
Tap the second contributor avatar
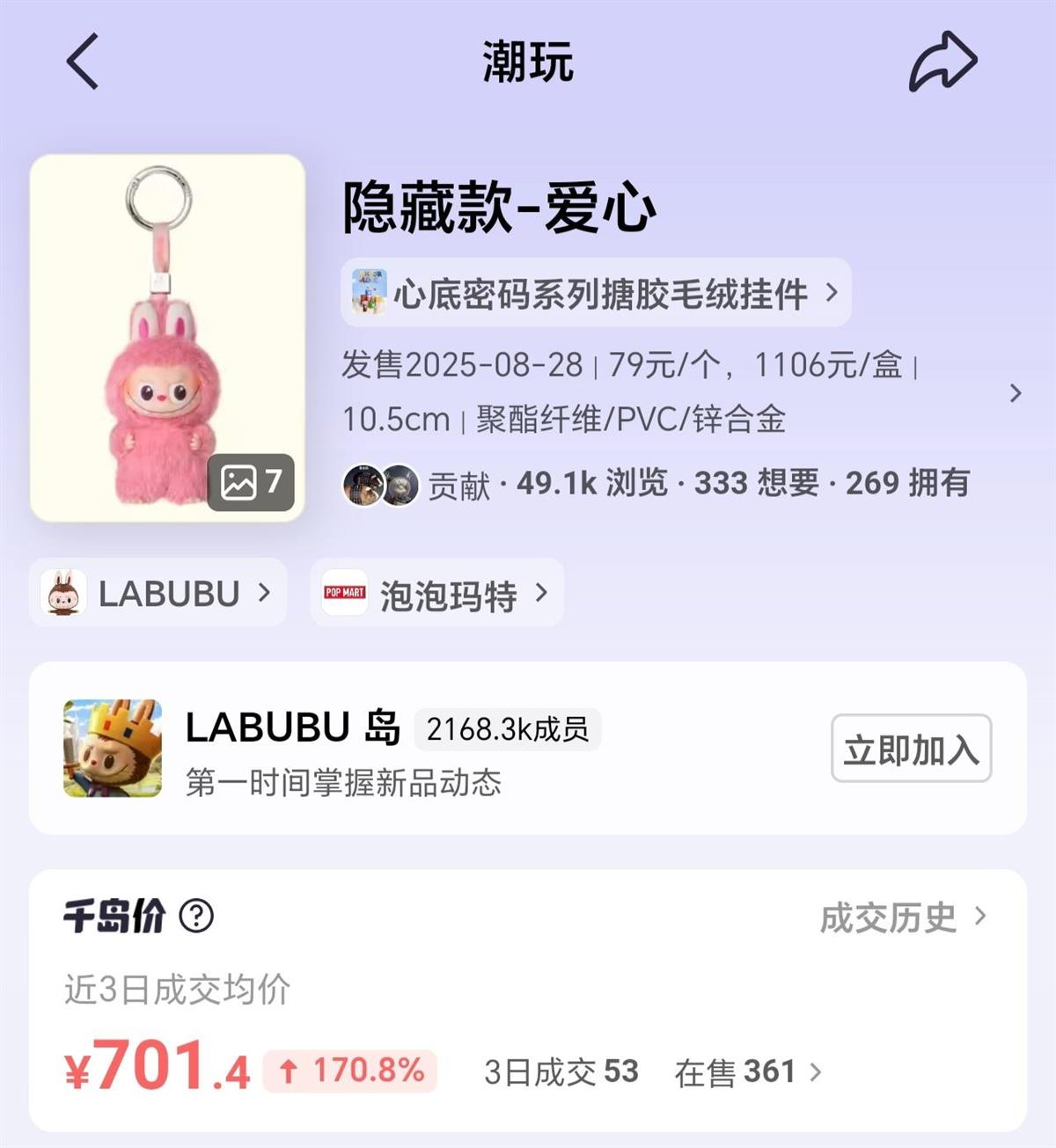(x=401, y=482)
